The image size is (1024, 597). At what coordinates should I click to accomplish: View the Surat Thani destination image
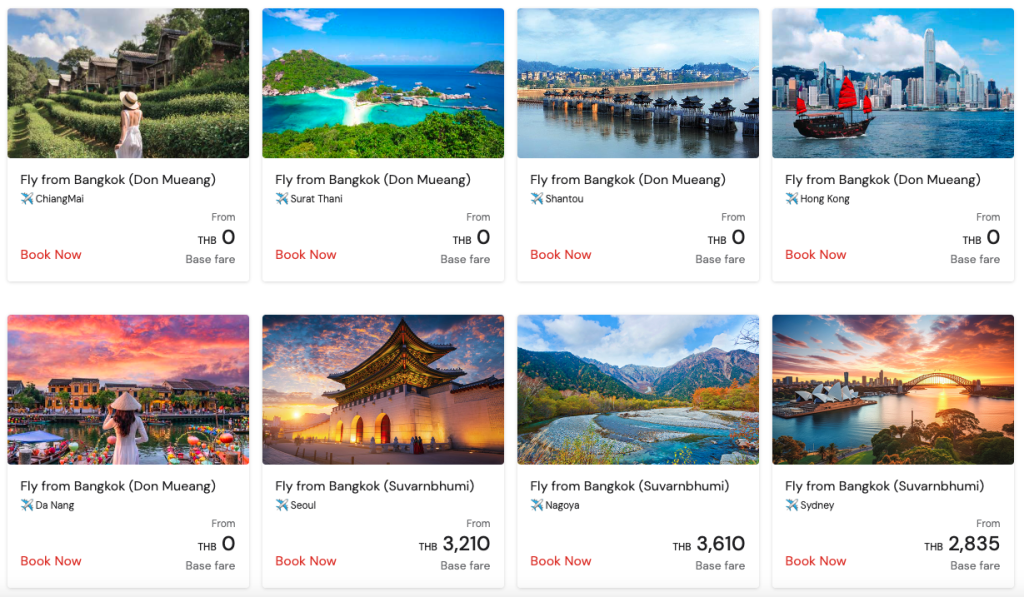pyautogui.click(x=383, y=83)
